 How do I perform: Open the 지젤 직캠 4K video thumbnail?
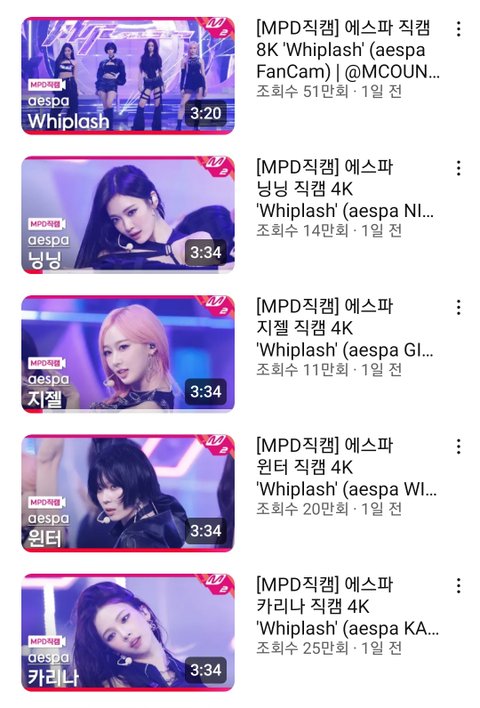(x=128, y=354)
